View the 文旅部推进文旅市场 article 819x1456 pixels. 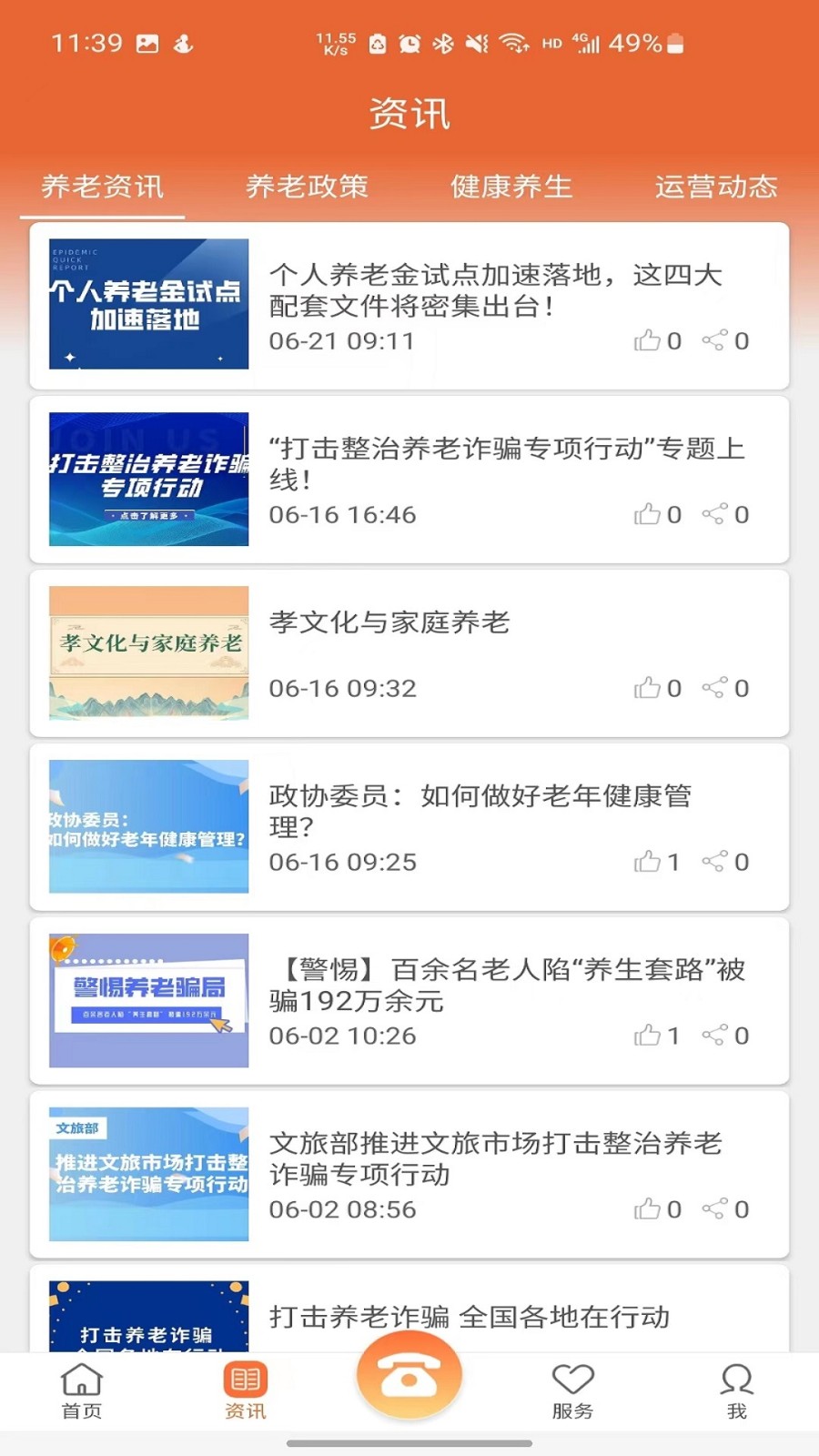pyautogui.click(x=495, y=1158)
